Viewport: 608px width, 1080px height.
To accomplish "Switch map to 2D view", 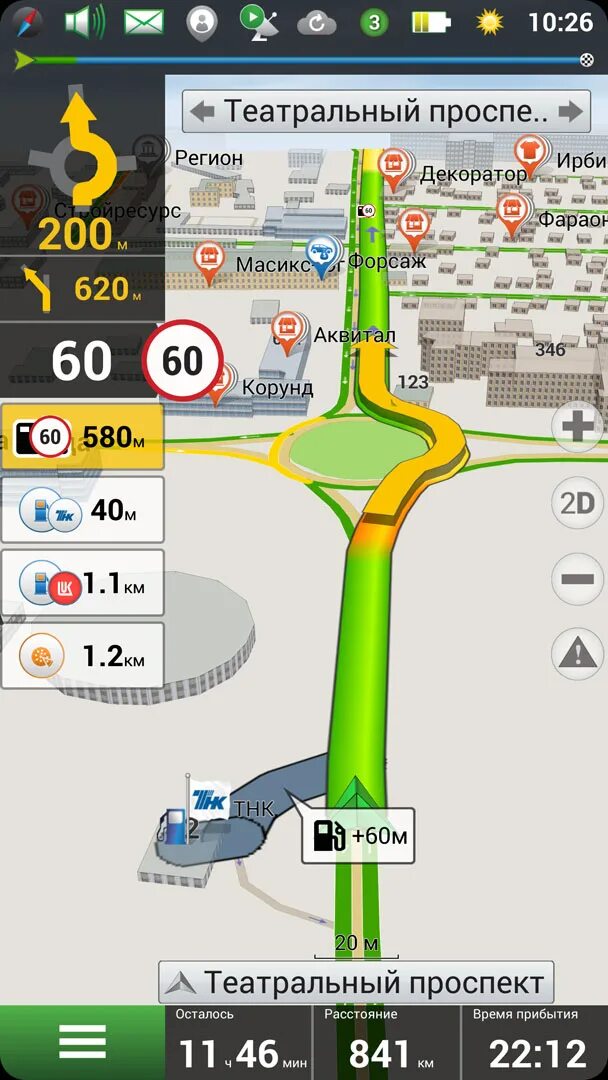I will 577,503.
